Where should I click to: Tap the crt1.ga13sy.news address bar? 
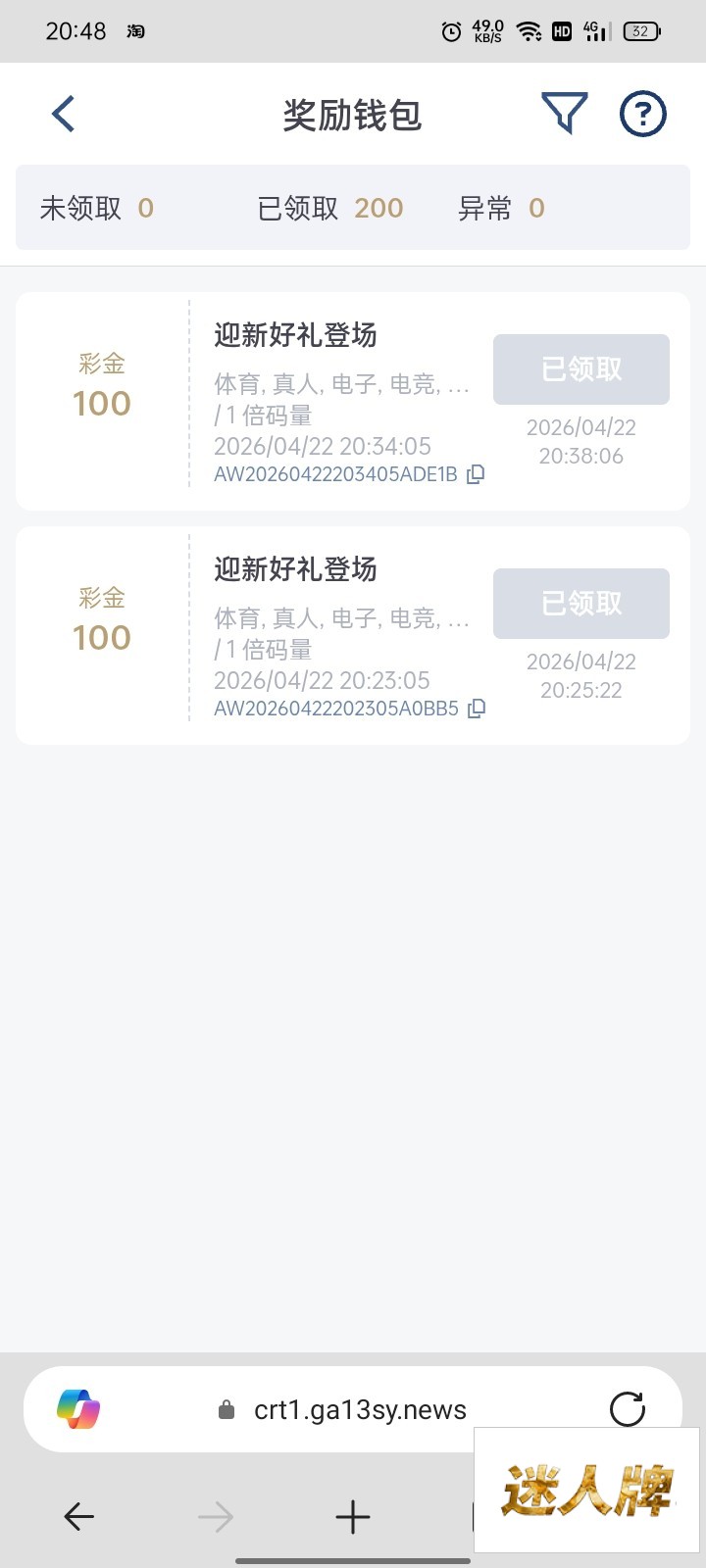[360, 1409]
